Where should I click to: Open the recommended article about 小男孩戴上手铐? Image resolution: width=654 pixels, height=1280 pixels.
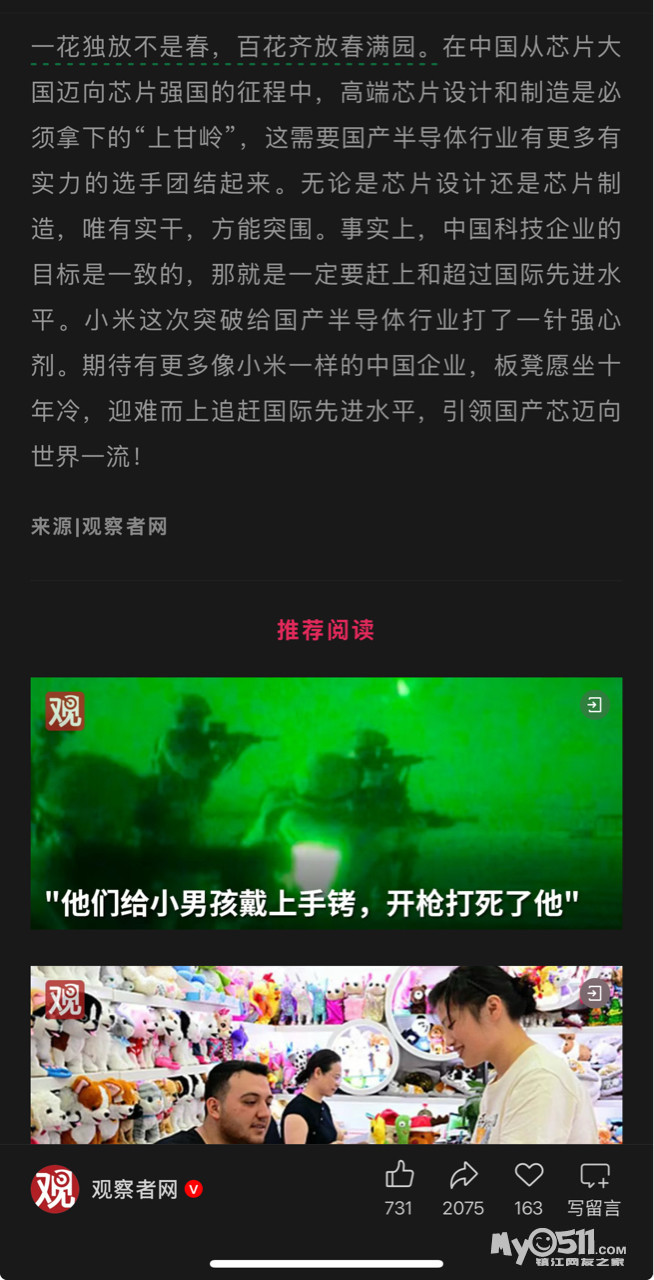pyautogui.click(x=326, y=803)
